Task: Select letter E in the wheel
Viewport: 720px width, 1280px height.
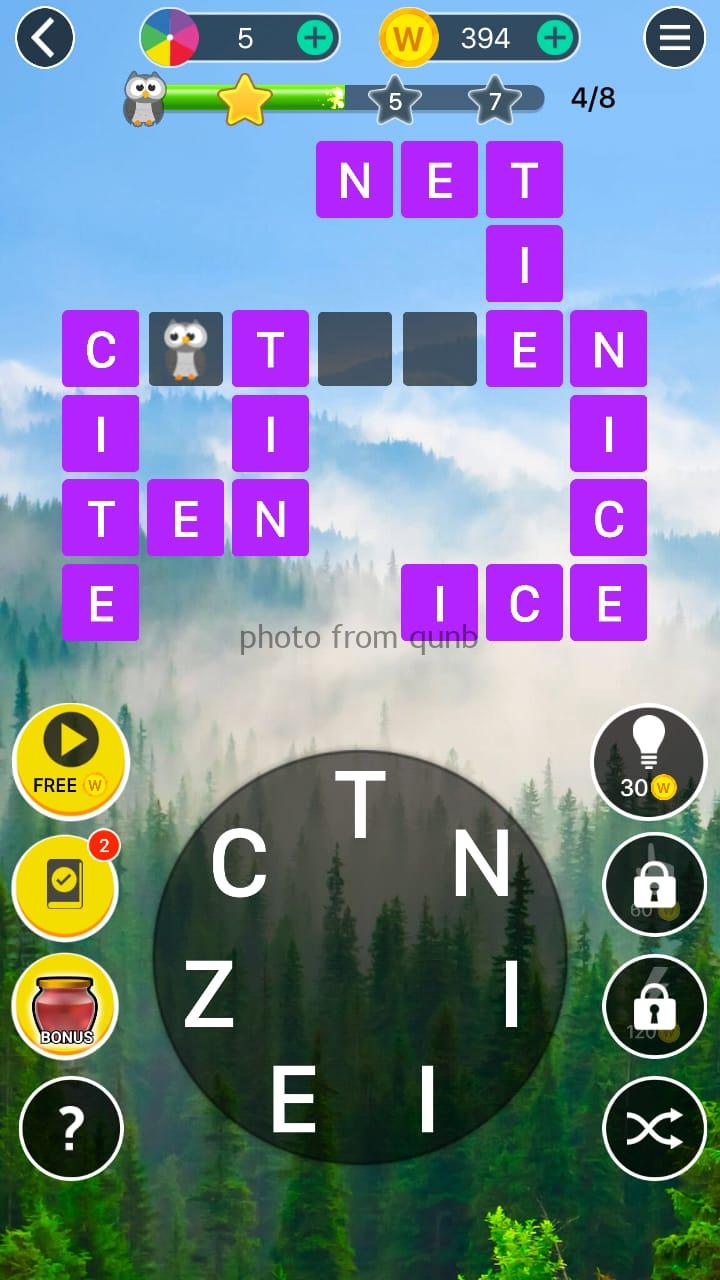Action: 294,1100
